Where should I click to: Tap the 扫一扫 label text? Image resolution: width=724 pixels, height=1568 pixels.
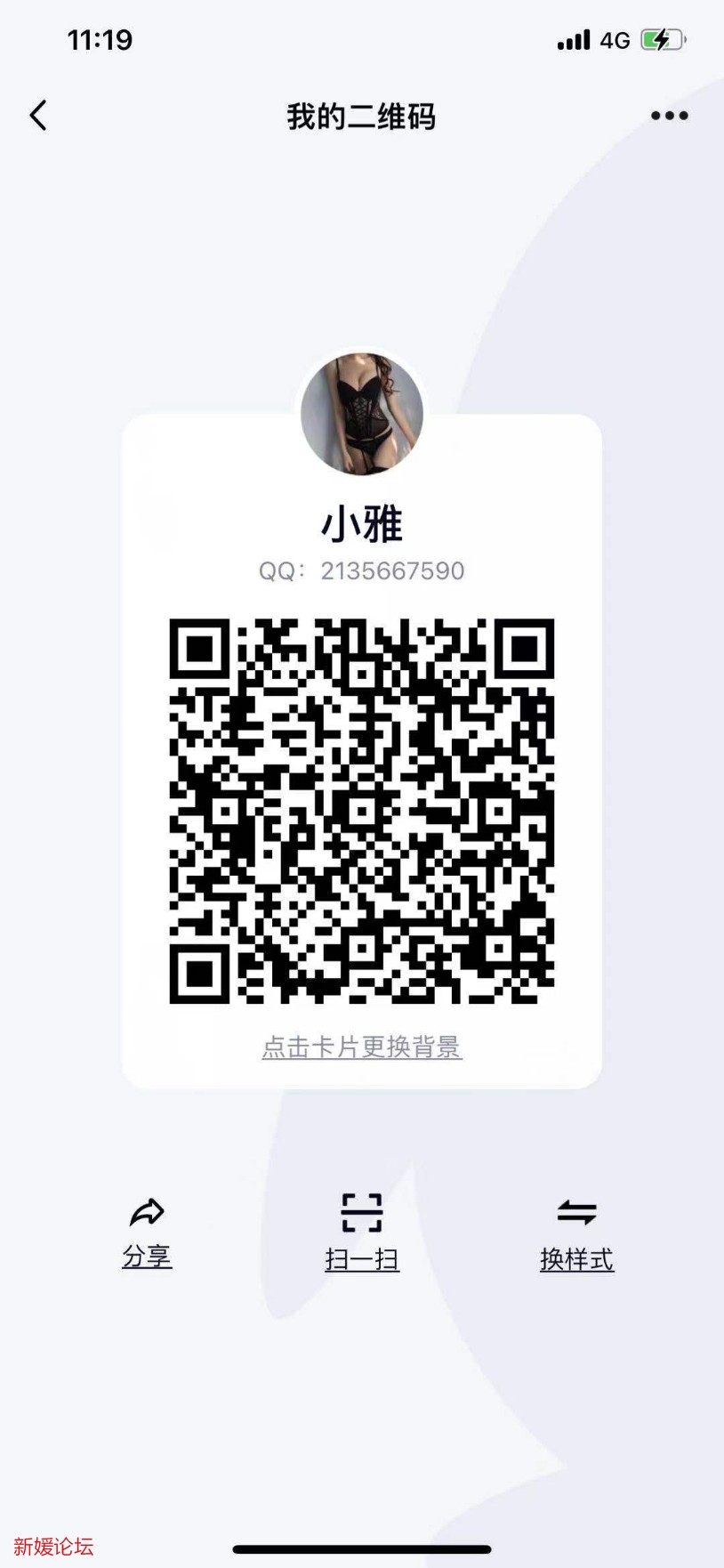click(361, 1257)
